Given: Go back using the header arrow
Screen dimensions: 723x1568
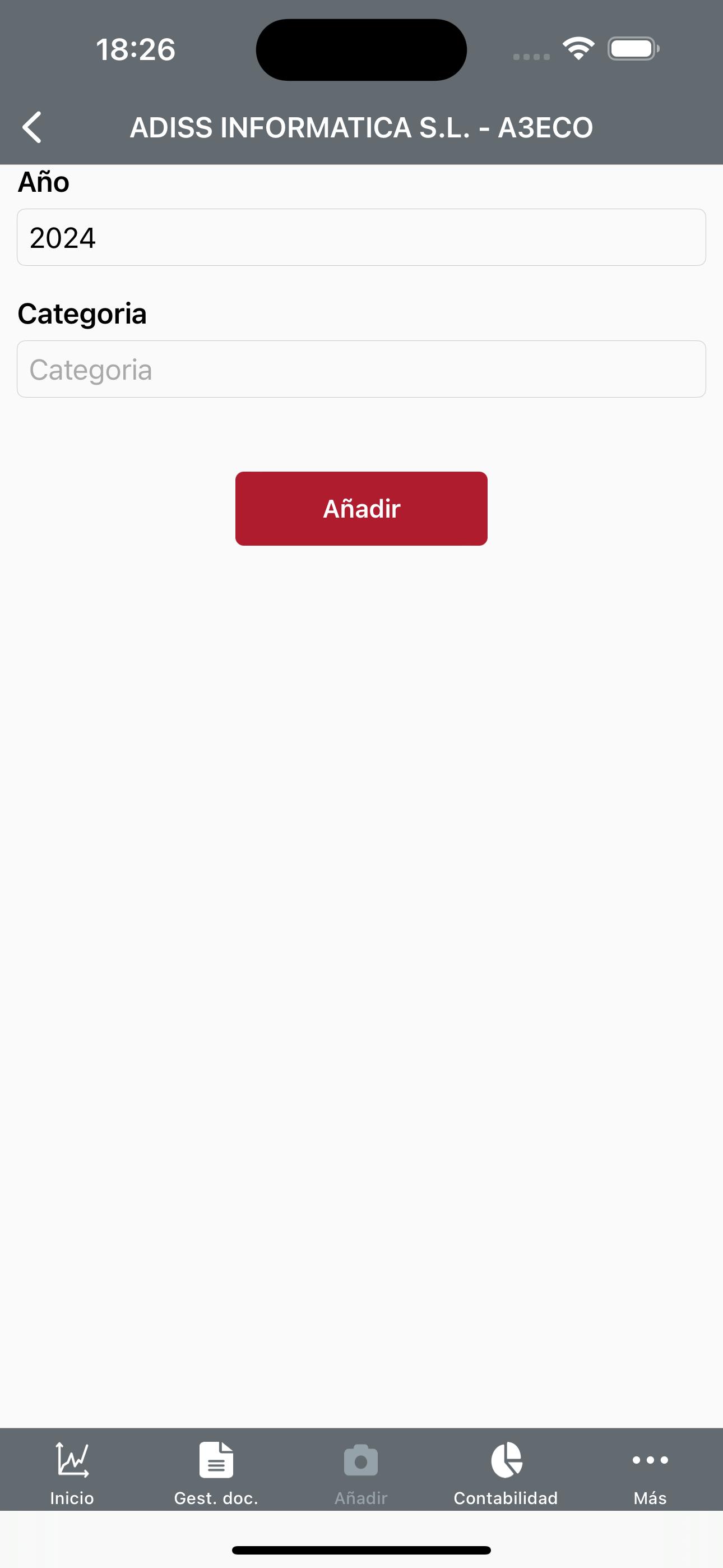Looking at the screenshot, I should click(x=31, y=127).
